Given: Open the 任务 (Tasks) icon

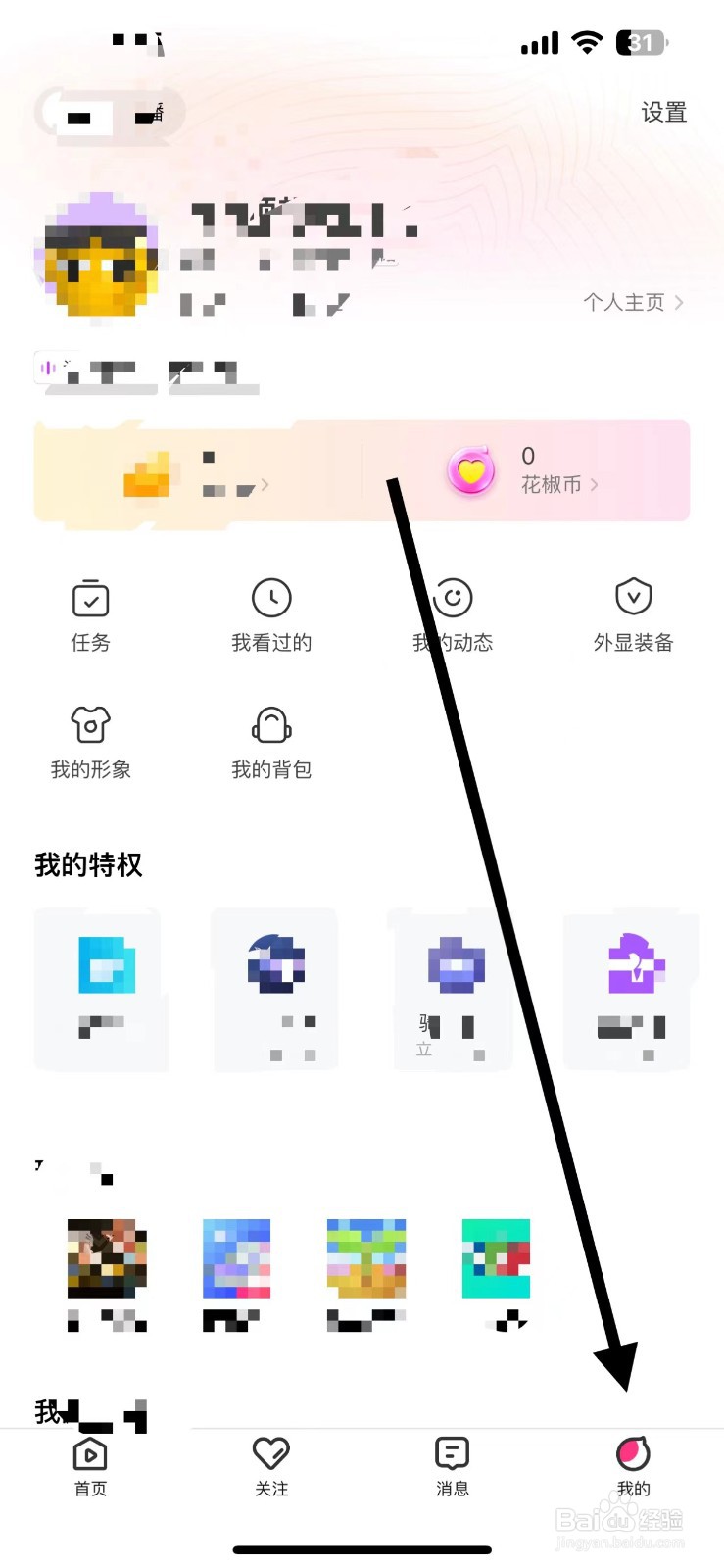Looking at the screenshot, I should coord(90,599).
